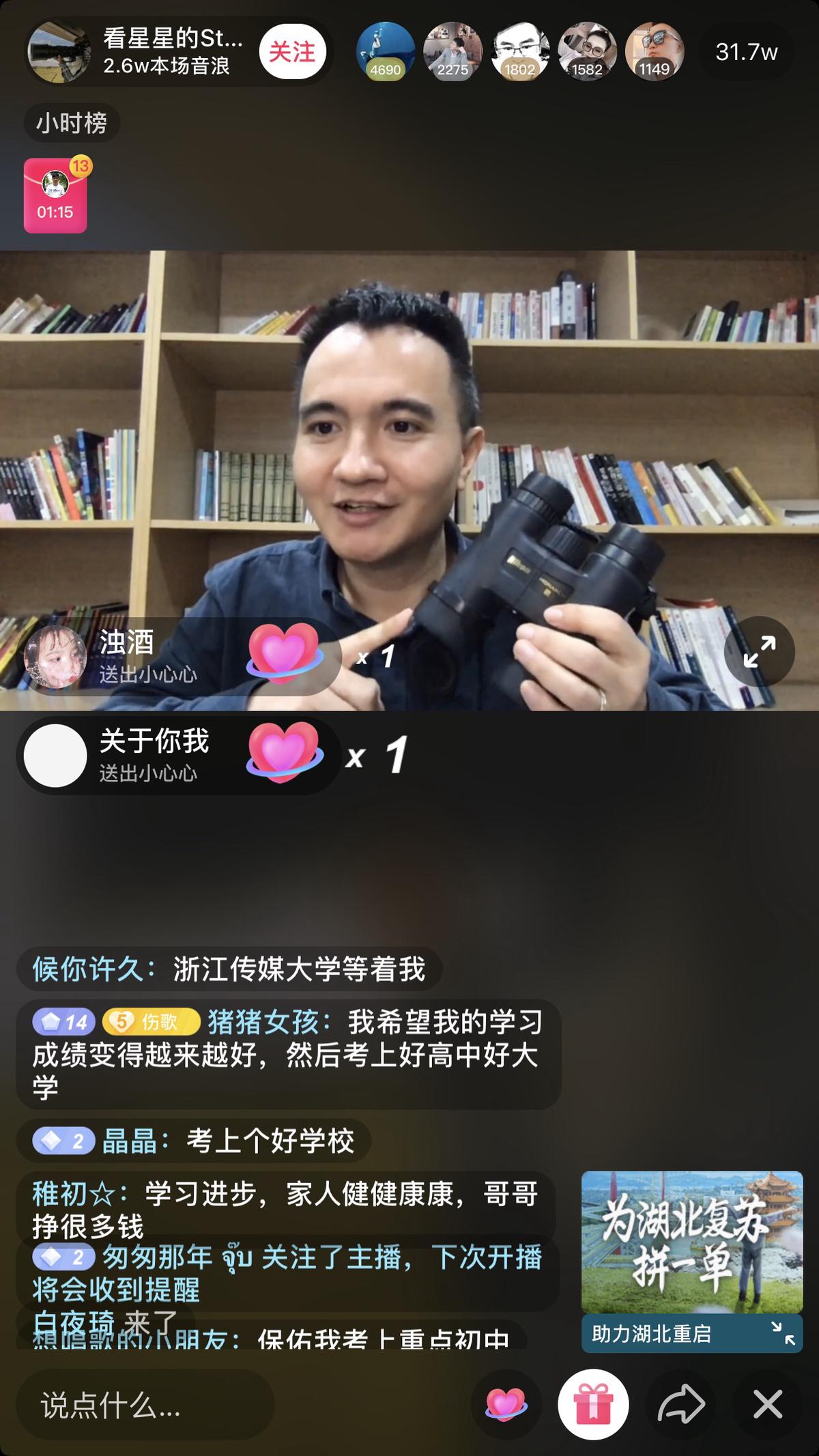Screen dimensions: 819x1456
Task: Open the gift panel
Action: (x=592, y=1405)
